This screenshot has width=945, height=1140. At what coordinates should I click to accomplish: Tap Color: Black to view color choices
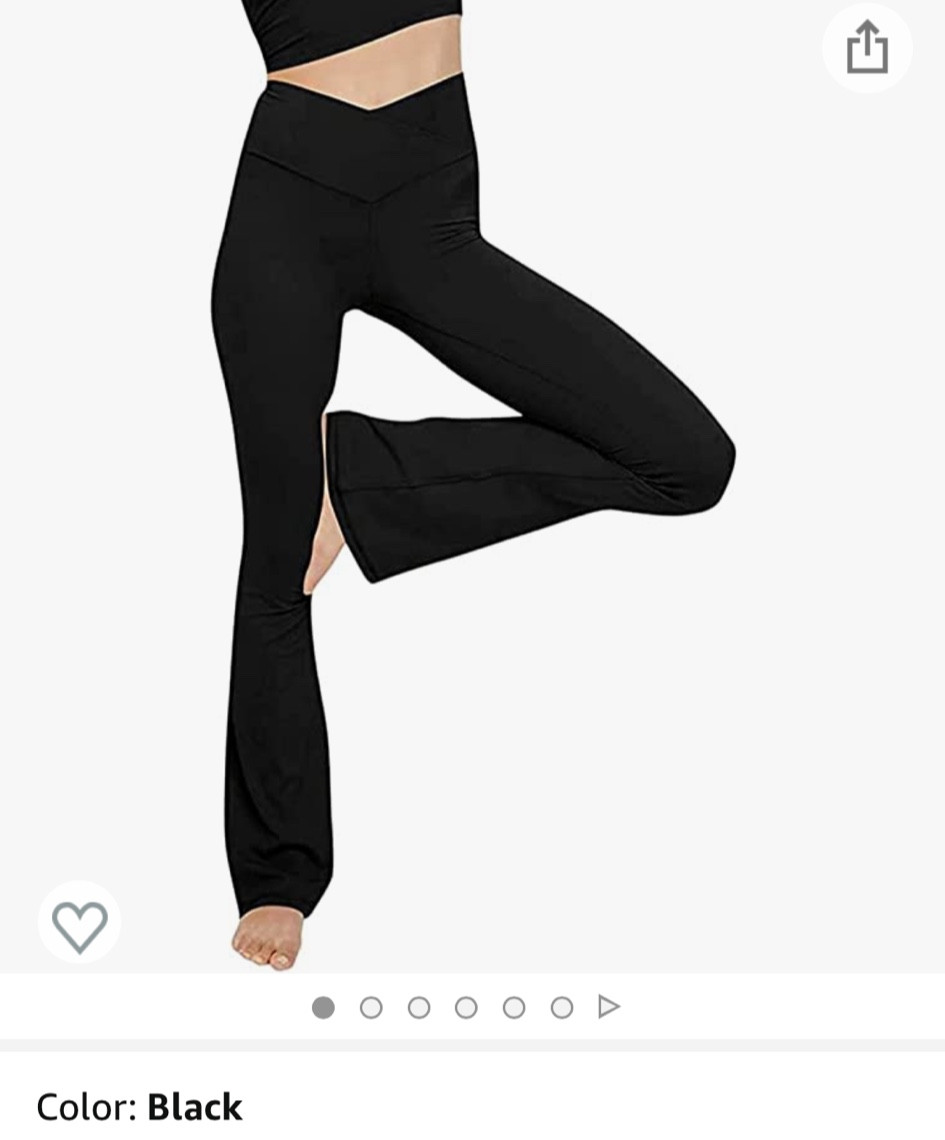[x=140, y=1106]
